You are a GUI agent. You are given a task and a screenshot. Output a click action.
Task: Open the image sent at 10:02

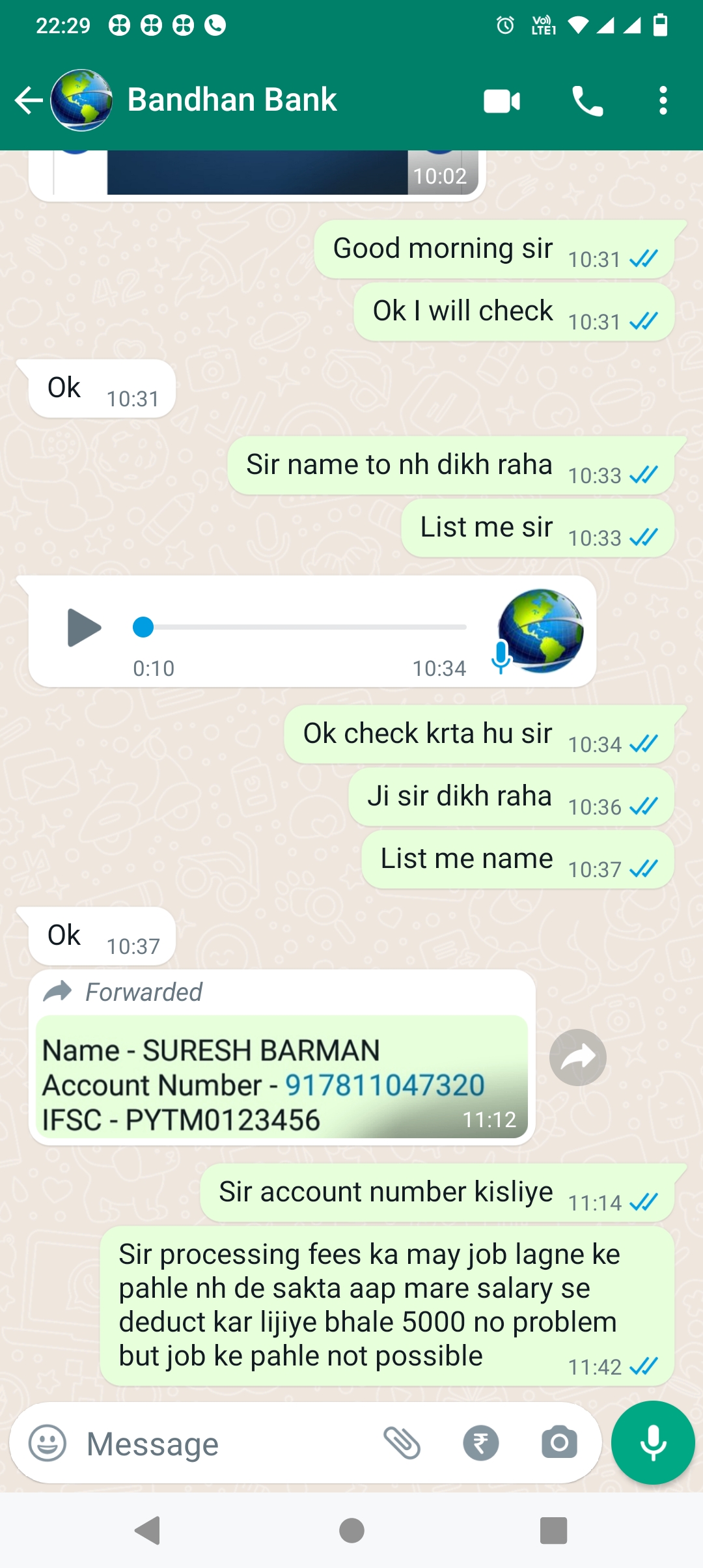(257, 173)
